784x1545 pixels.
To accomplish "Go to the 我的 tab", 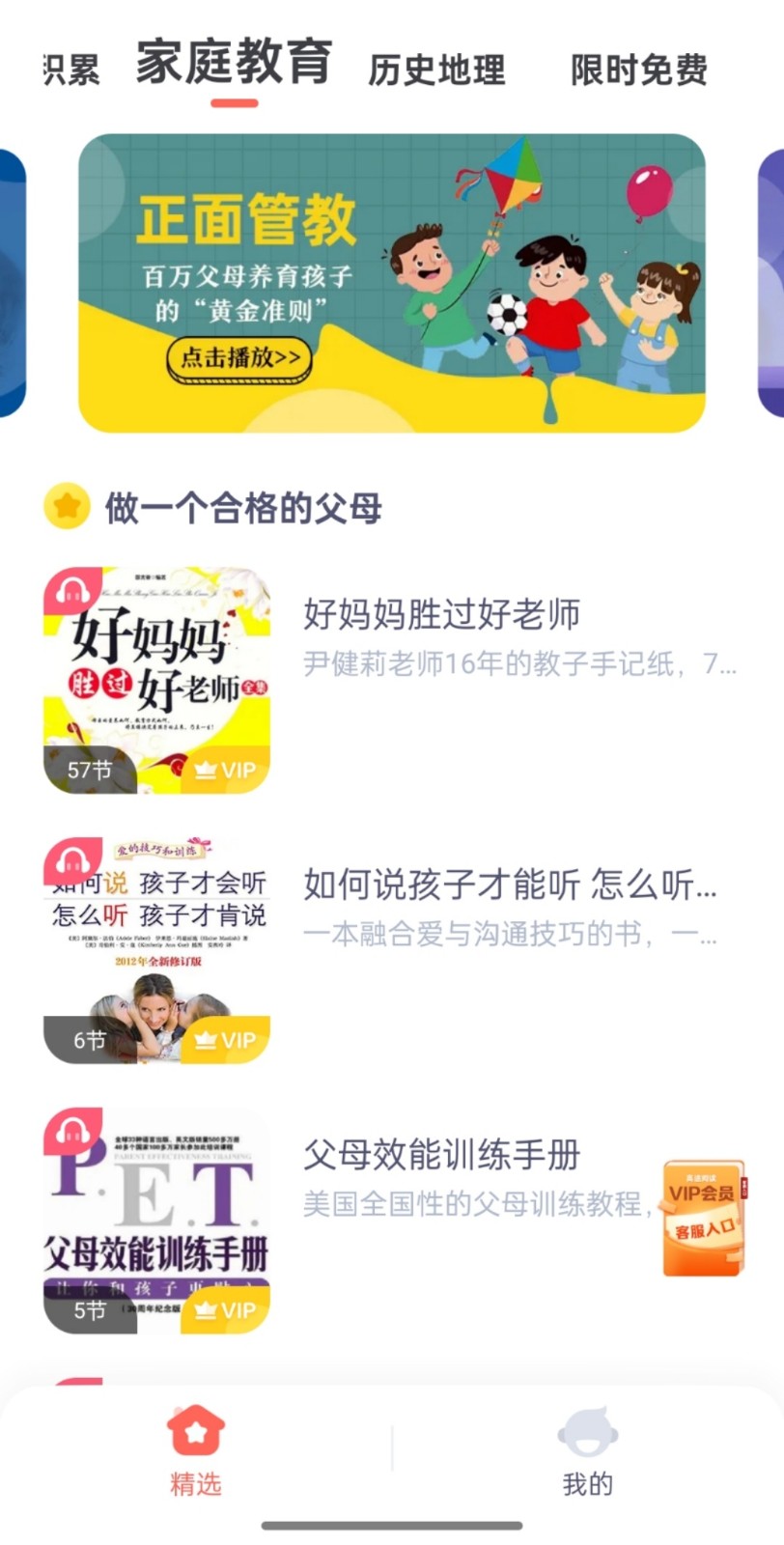I will coord(587,1450).
